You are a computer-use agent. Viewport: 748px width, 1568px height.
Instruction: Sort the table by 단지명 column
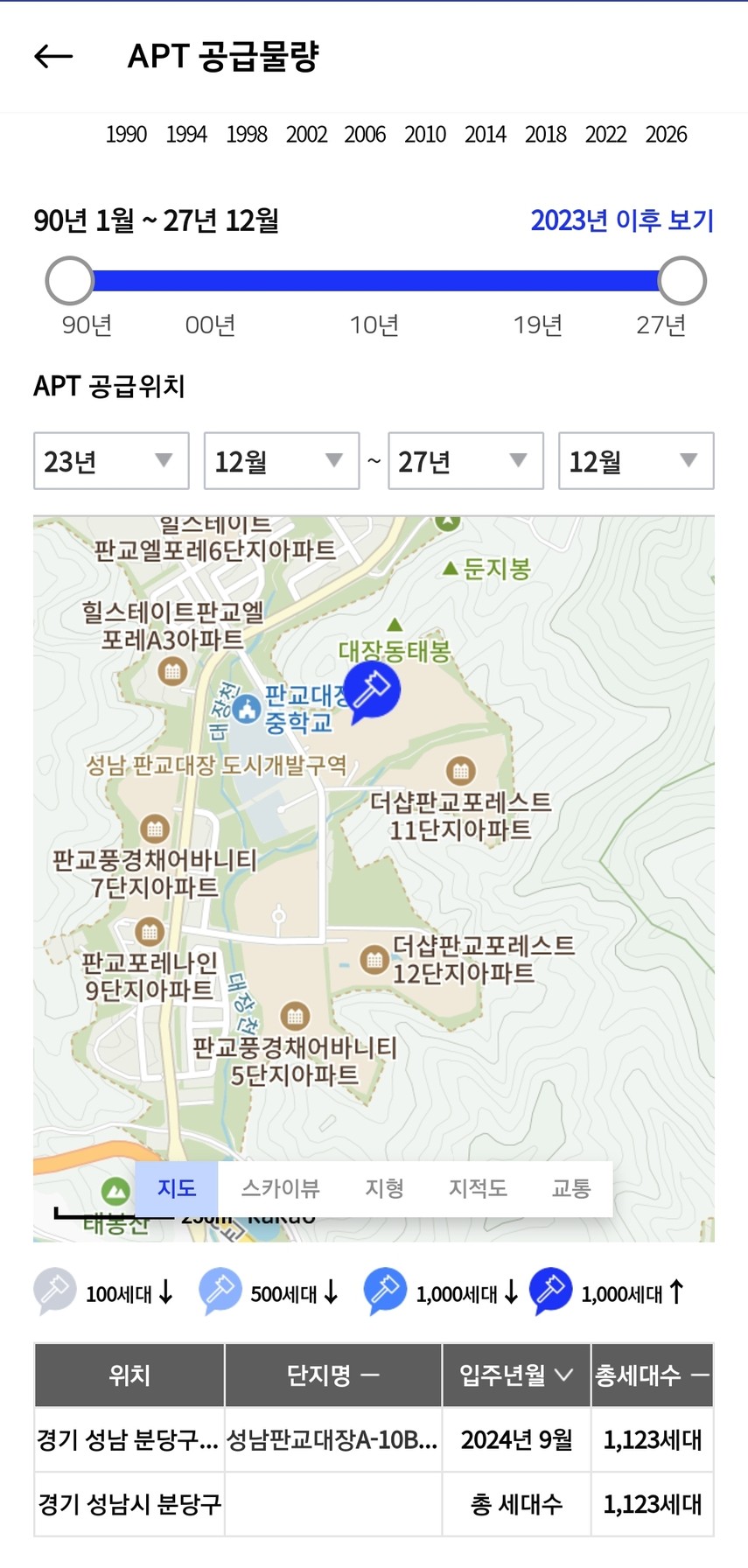tap(333, 1375)
